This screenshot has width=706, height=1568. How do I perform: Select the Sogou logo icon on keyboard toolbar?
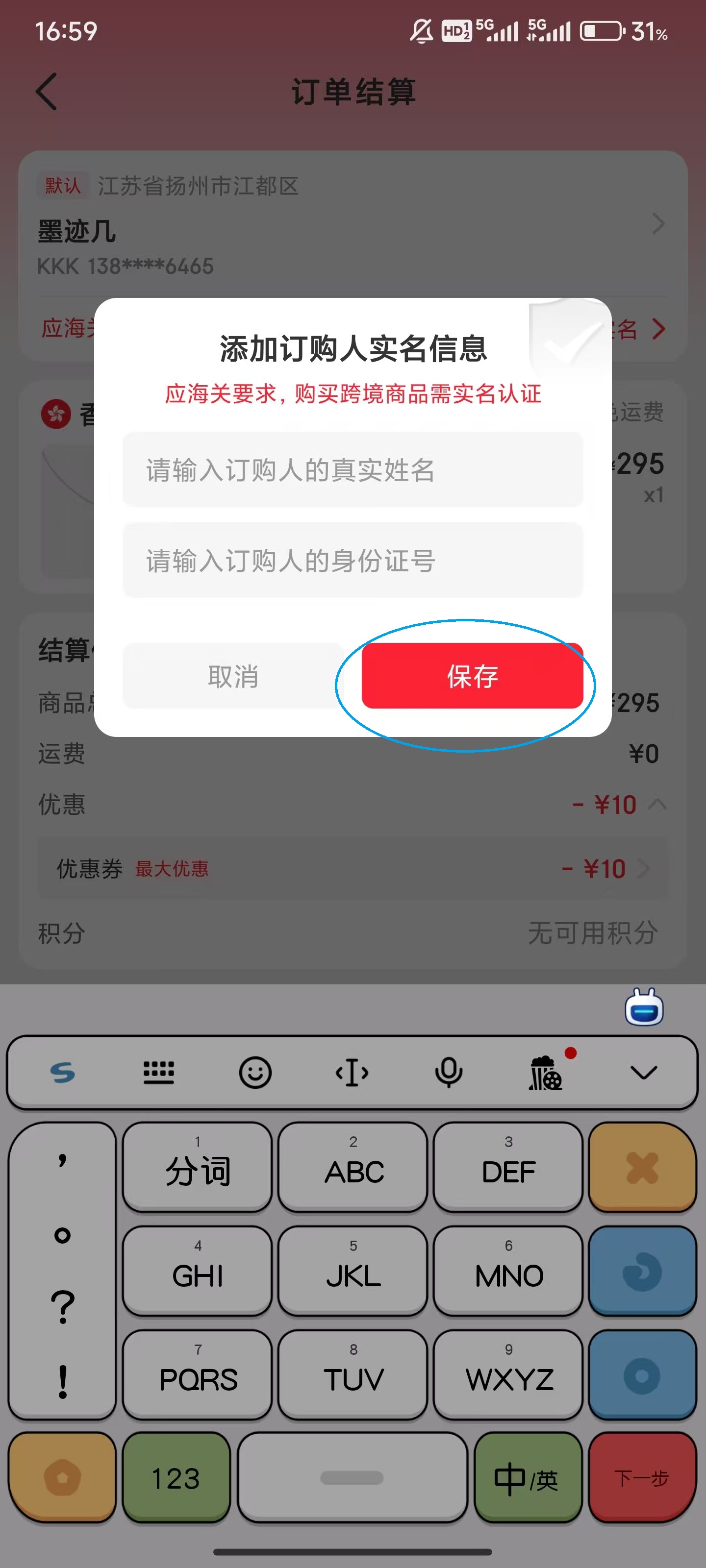[63, 1073]
